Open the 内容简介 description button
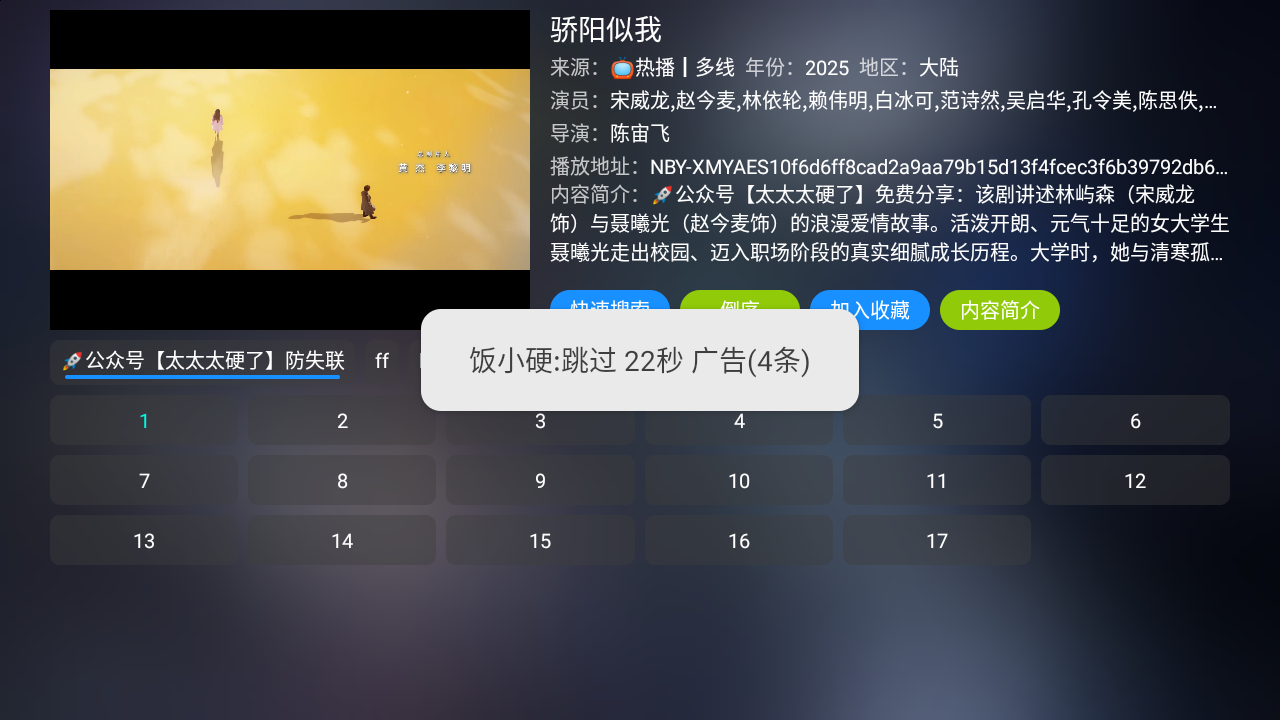 pos(1000,310)
